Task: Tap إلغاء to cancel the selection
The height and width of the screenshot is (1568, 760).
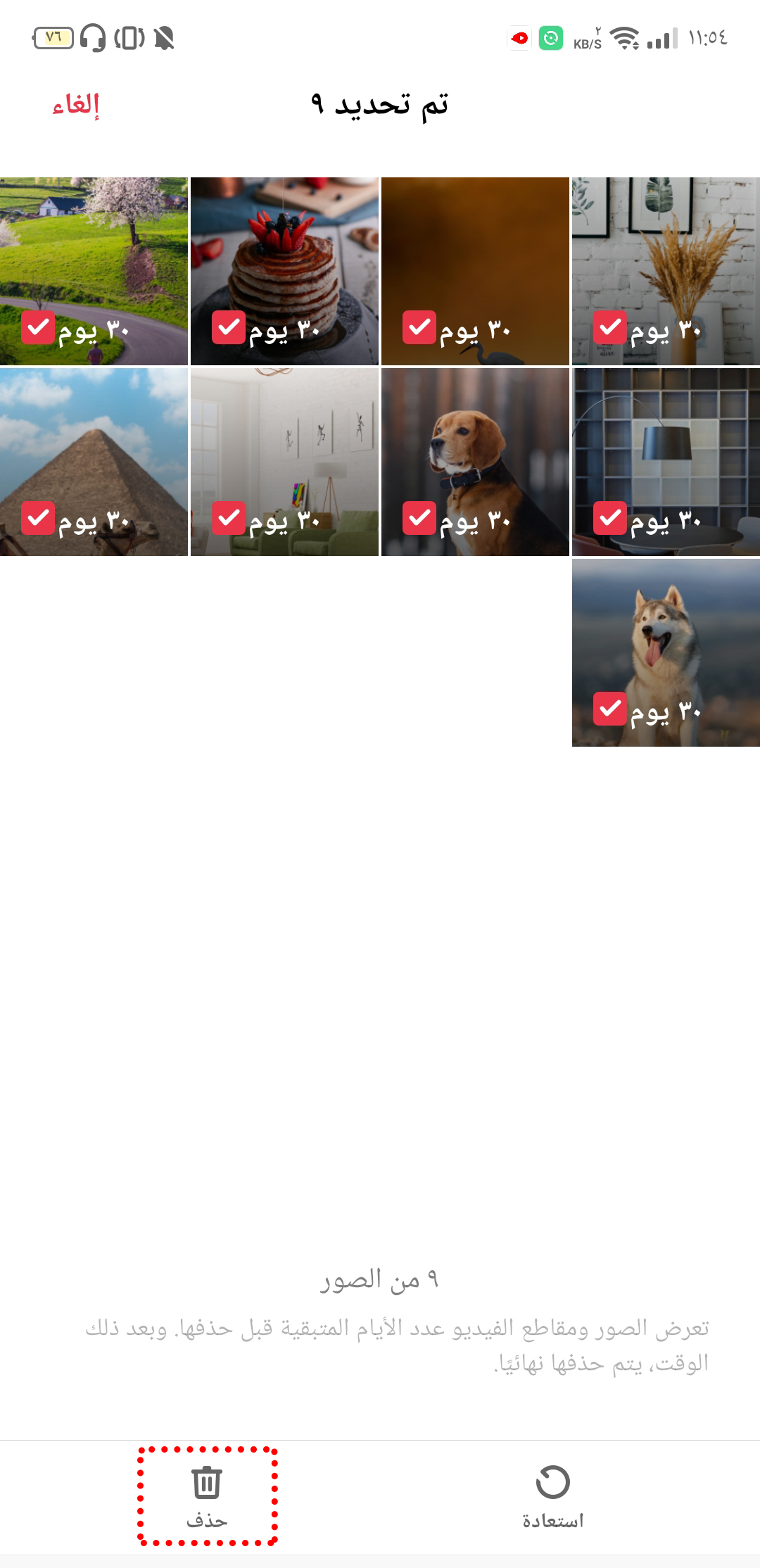Action: point(76,106)
